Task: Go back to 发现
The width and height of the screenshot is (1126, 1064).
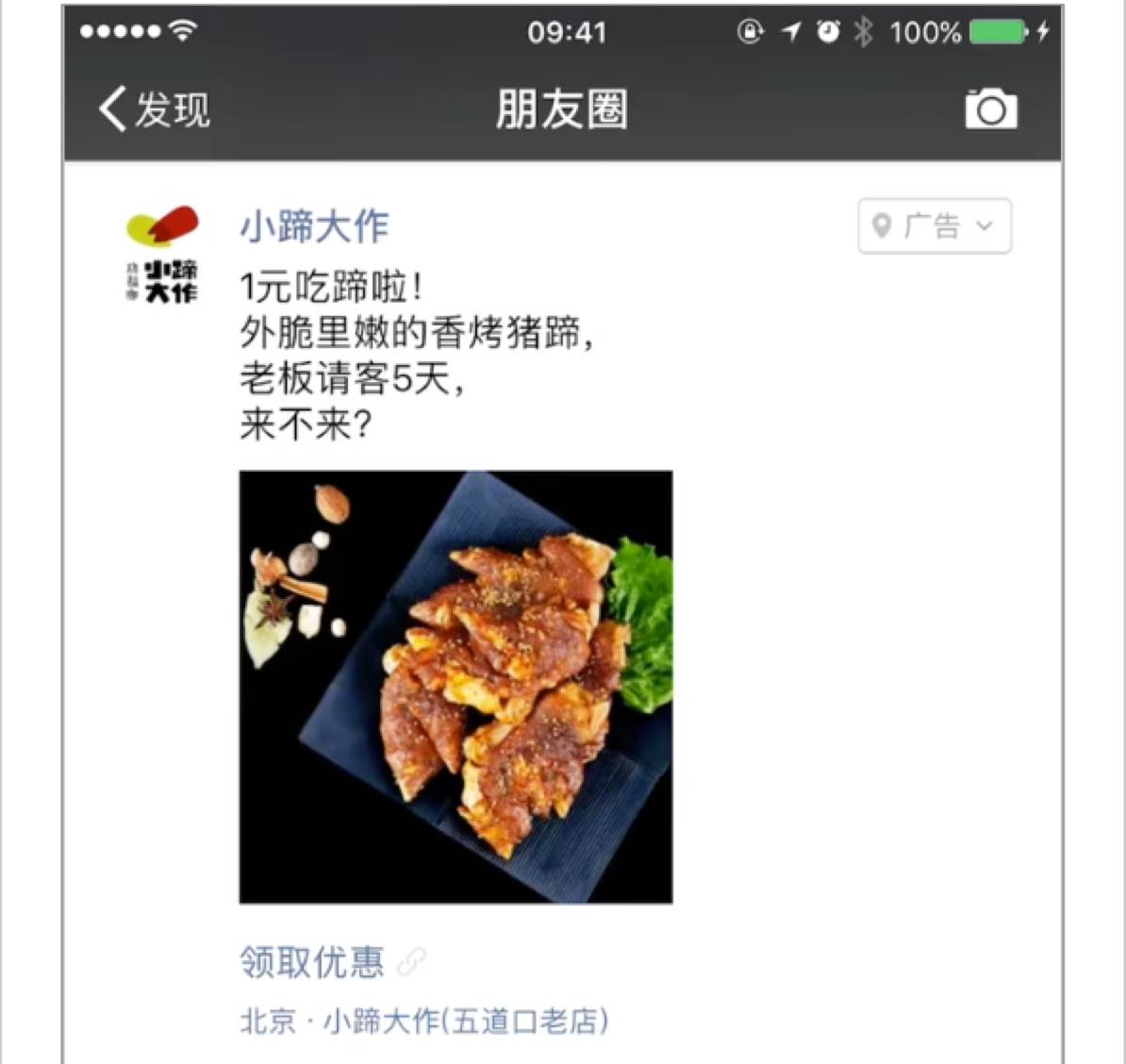Action: 154,109
